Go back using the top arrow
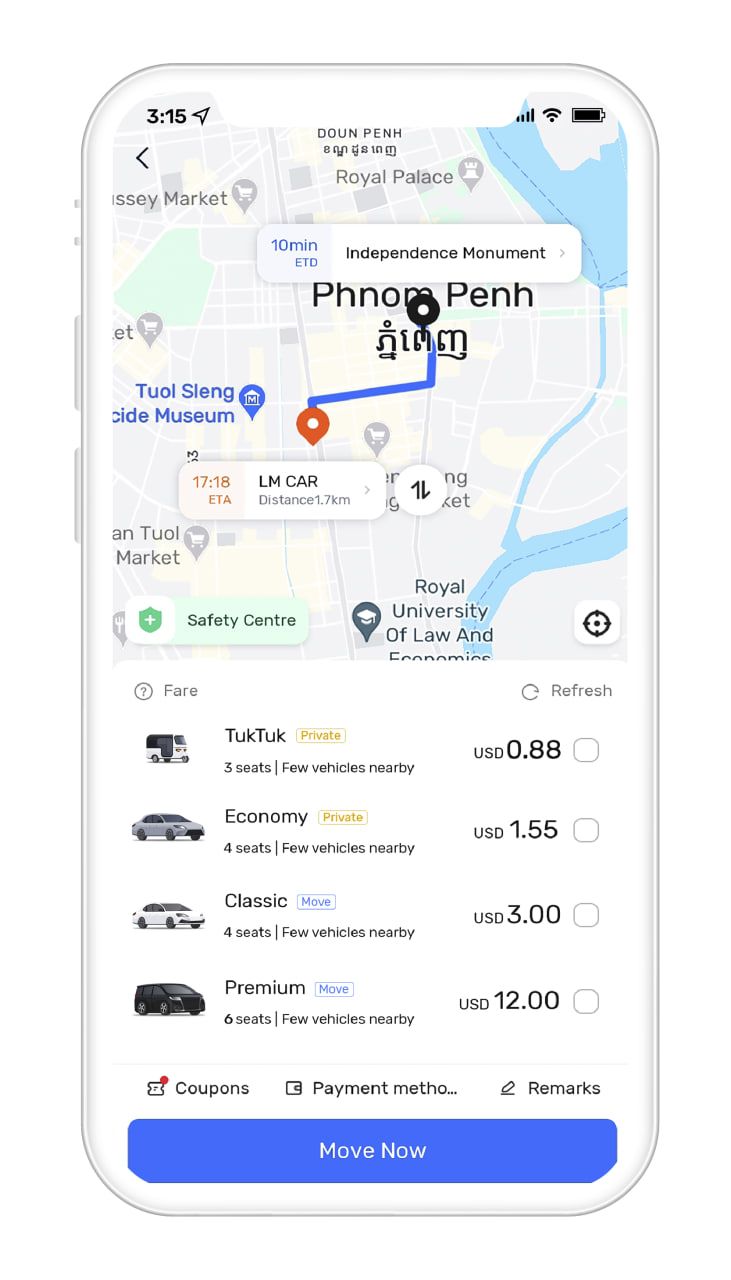The width and height of the screenshot is (731, 1280). pos(142,158)
